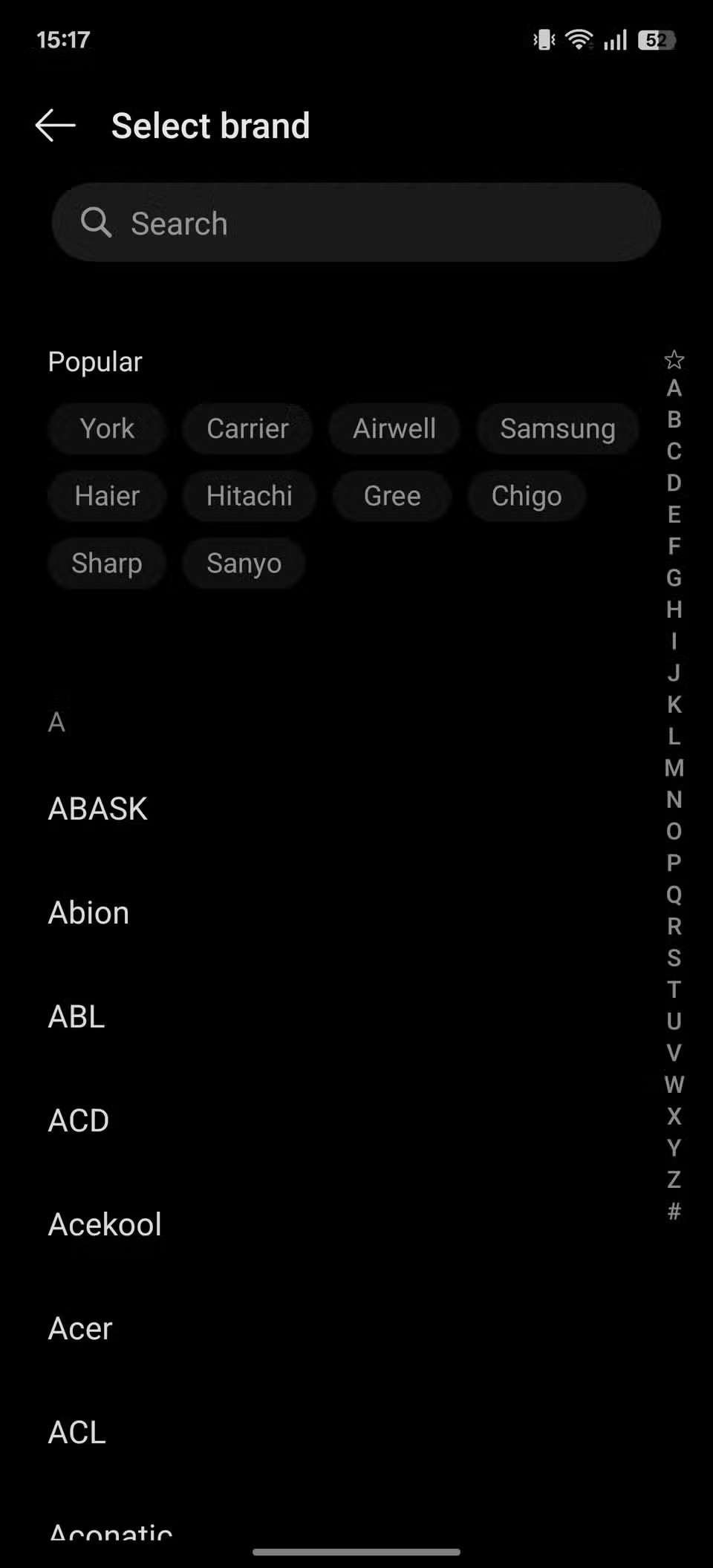Pick the Airwell chip
This screenshot has width=713, height=1568.
pos(394,428)
